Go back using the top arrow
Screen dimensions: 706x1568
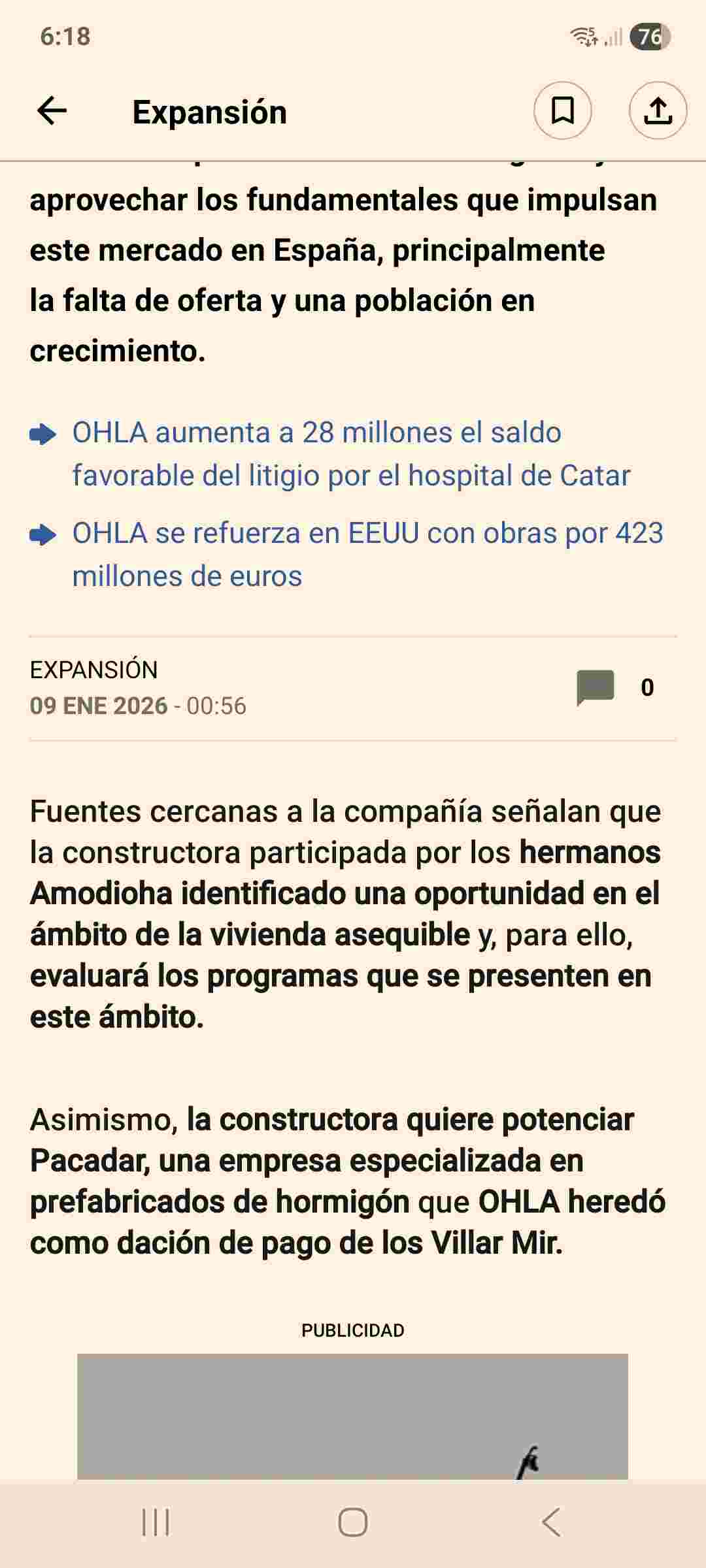click(x=52, y=111)
